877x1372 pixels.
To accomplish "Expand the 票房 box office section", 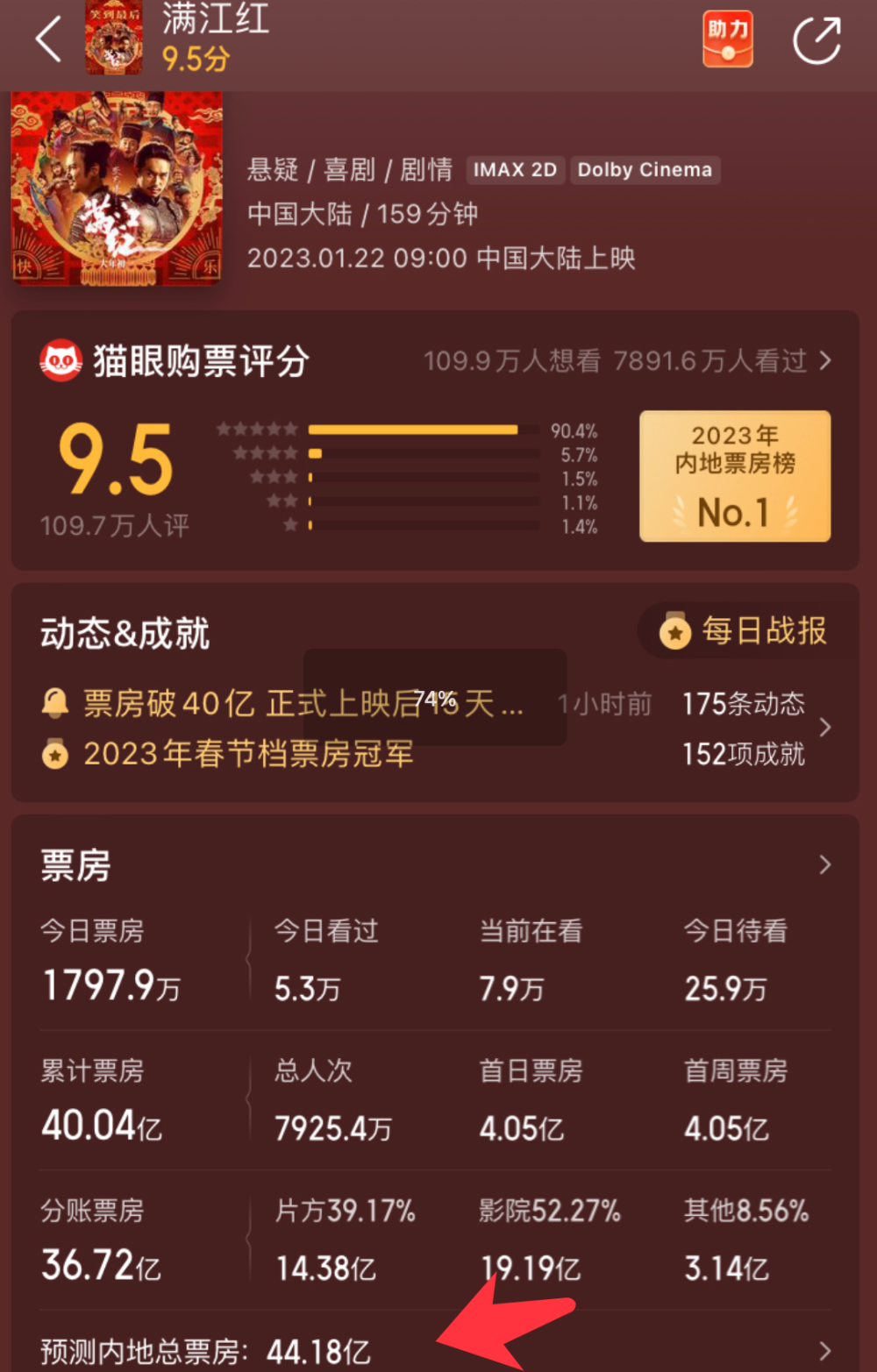I will [x=824, y=865].
